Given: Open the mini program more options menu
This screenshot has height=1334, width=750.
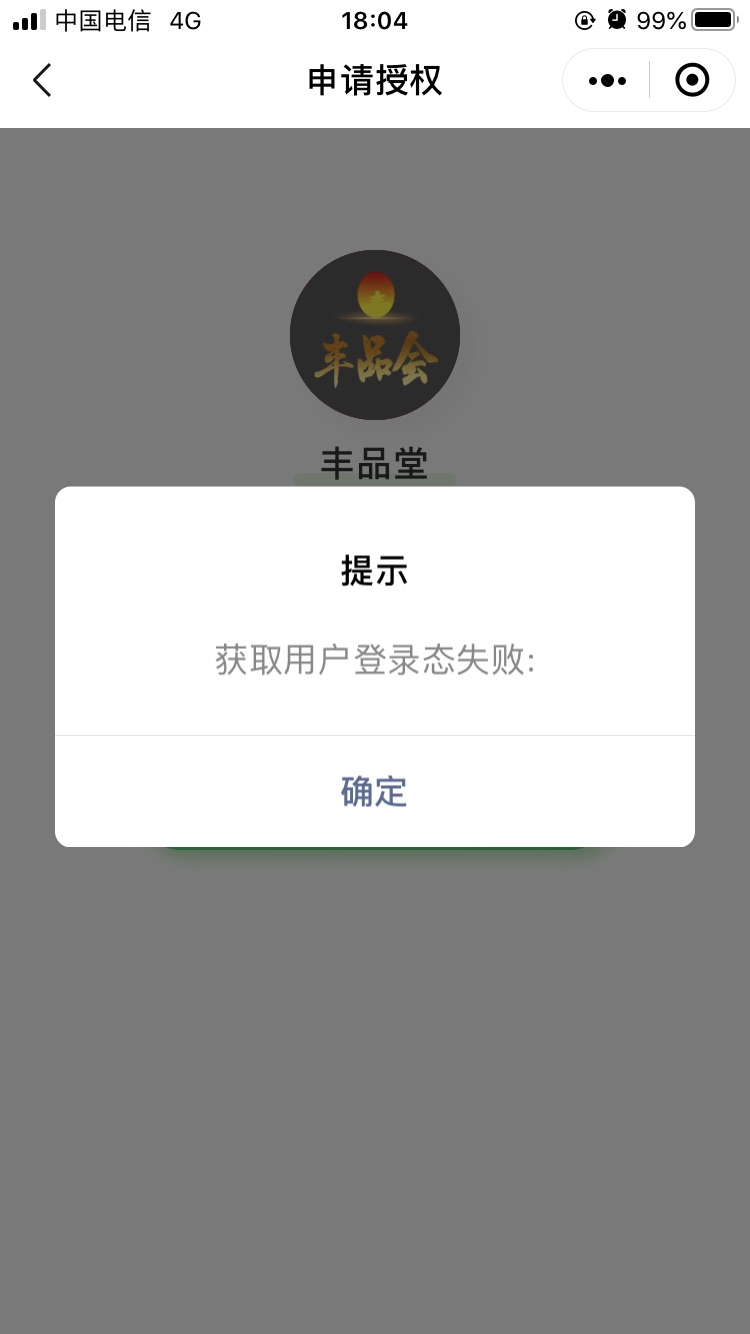Looking at the screenshot, I should click(x=607, y=80).
